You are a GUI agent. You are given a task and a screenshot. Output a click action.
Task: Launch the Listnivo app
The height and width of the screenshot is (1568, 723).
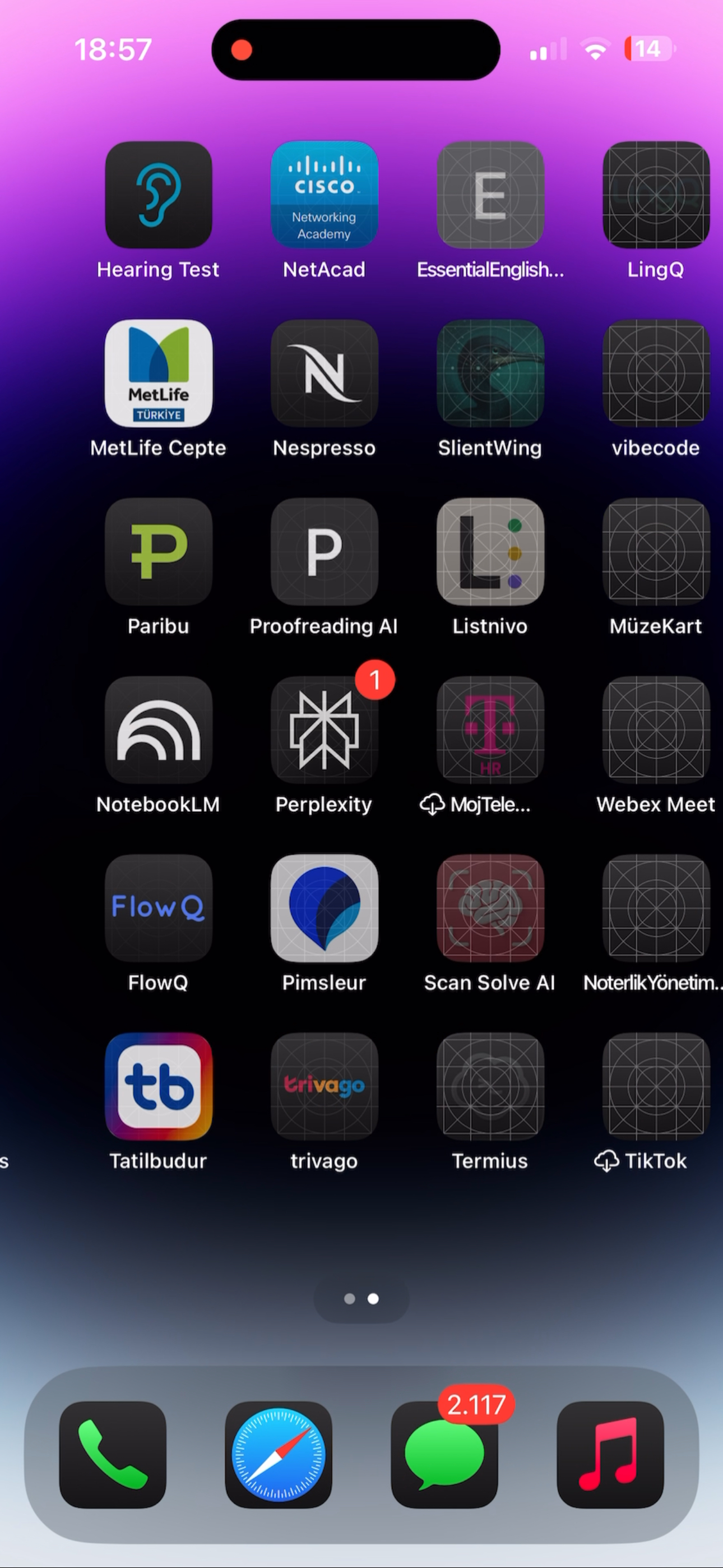coord(490,551)
